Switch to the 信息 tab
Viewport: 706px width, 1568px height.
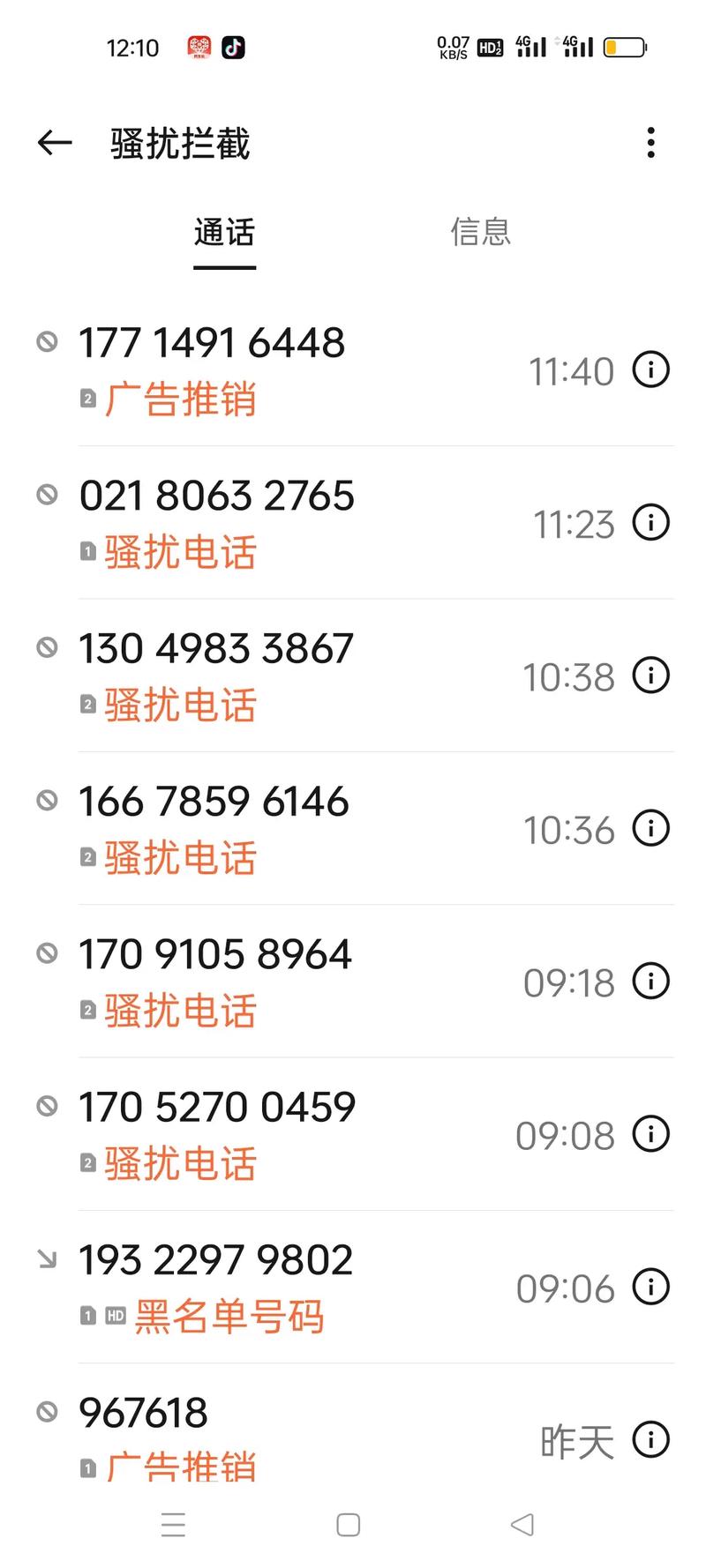[480, 232]
